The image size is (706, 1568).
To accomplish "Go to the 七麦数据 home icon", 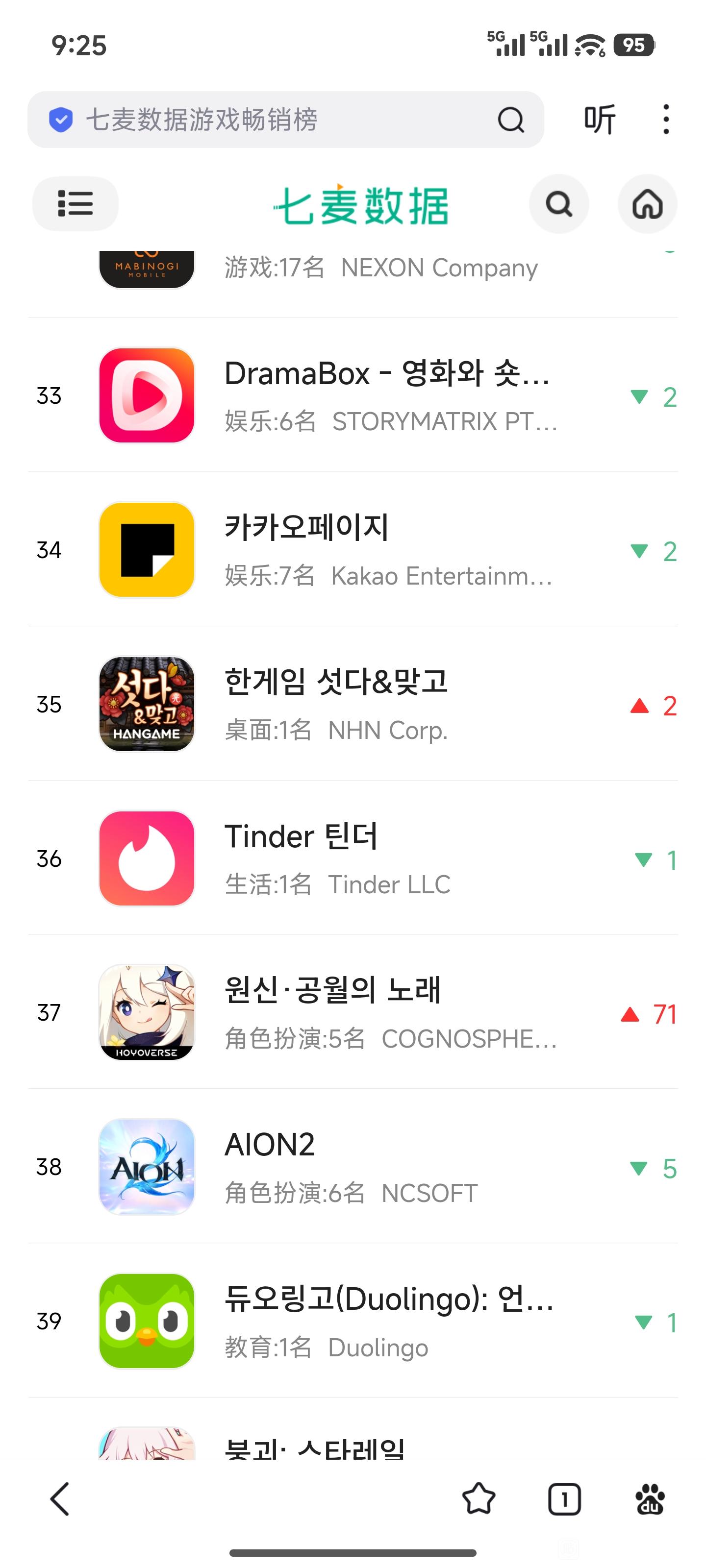I will pyautogui.click(x=647, y=204).
